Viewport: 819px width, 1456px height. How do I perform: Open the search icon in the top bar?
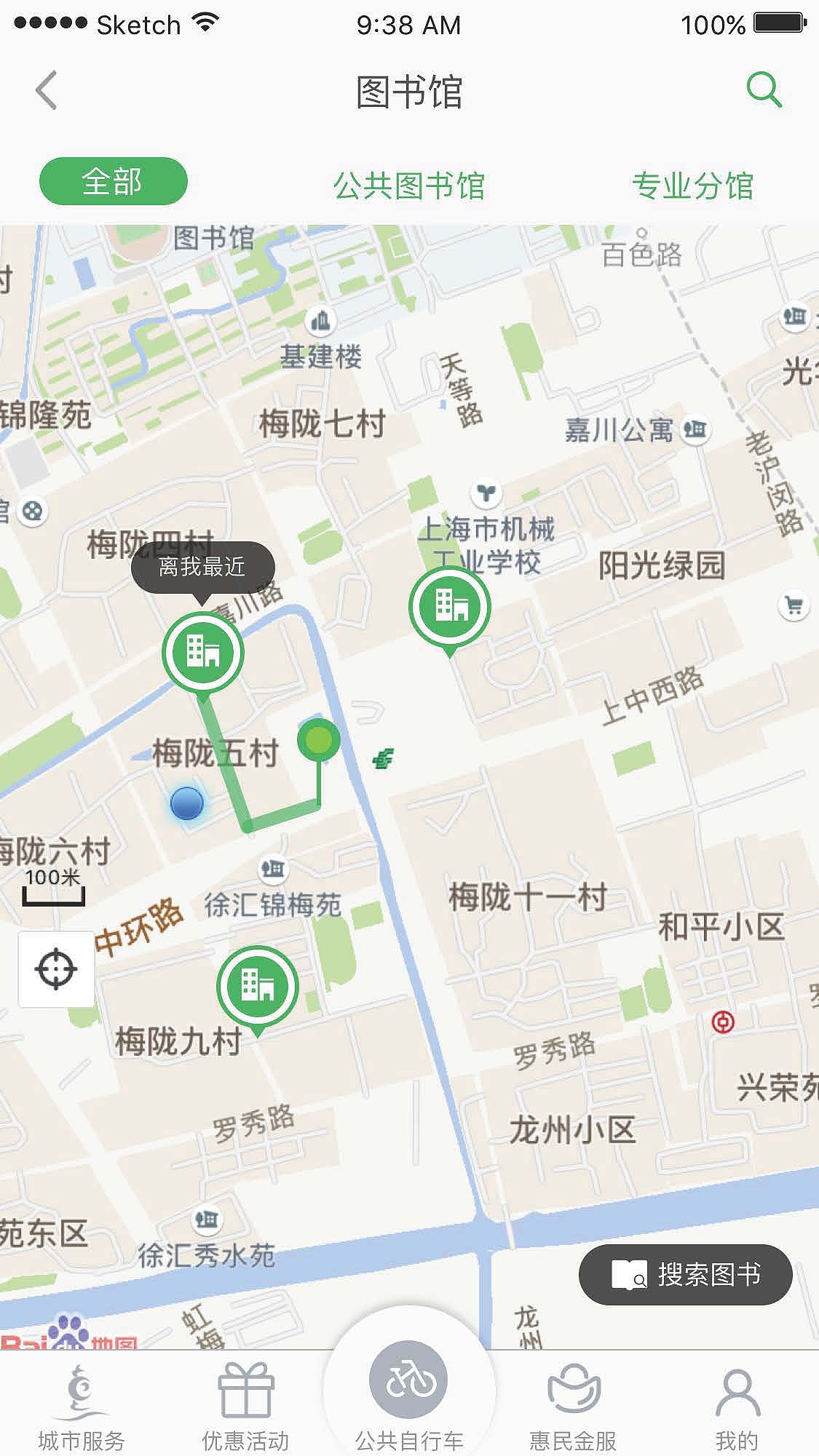[x=761, y=91]
